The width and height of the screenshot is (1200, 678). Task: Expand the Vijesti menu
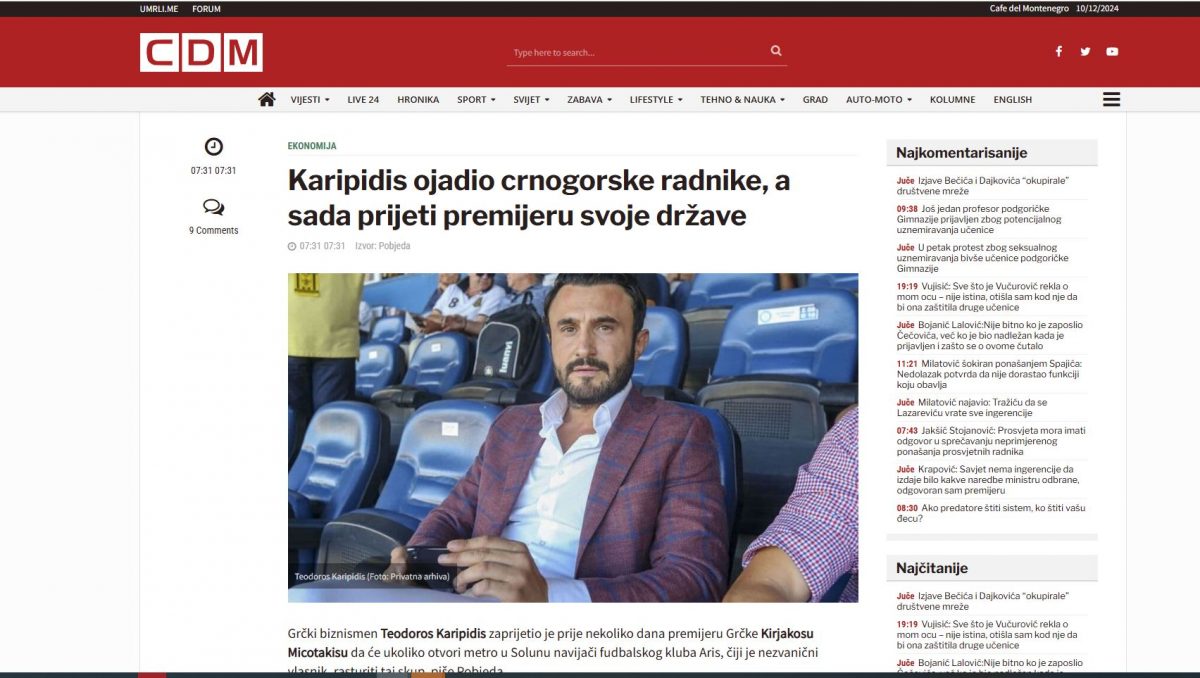tap(310, 100)
